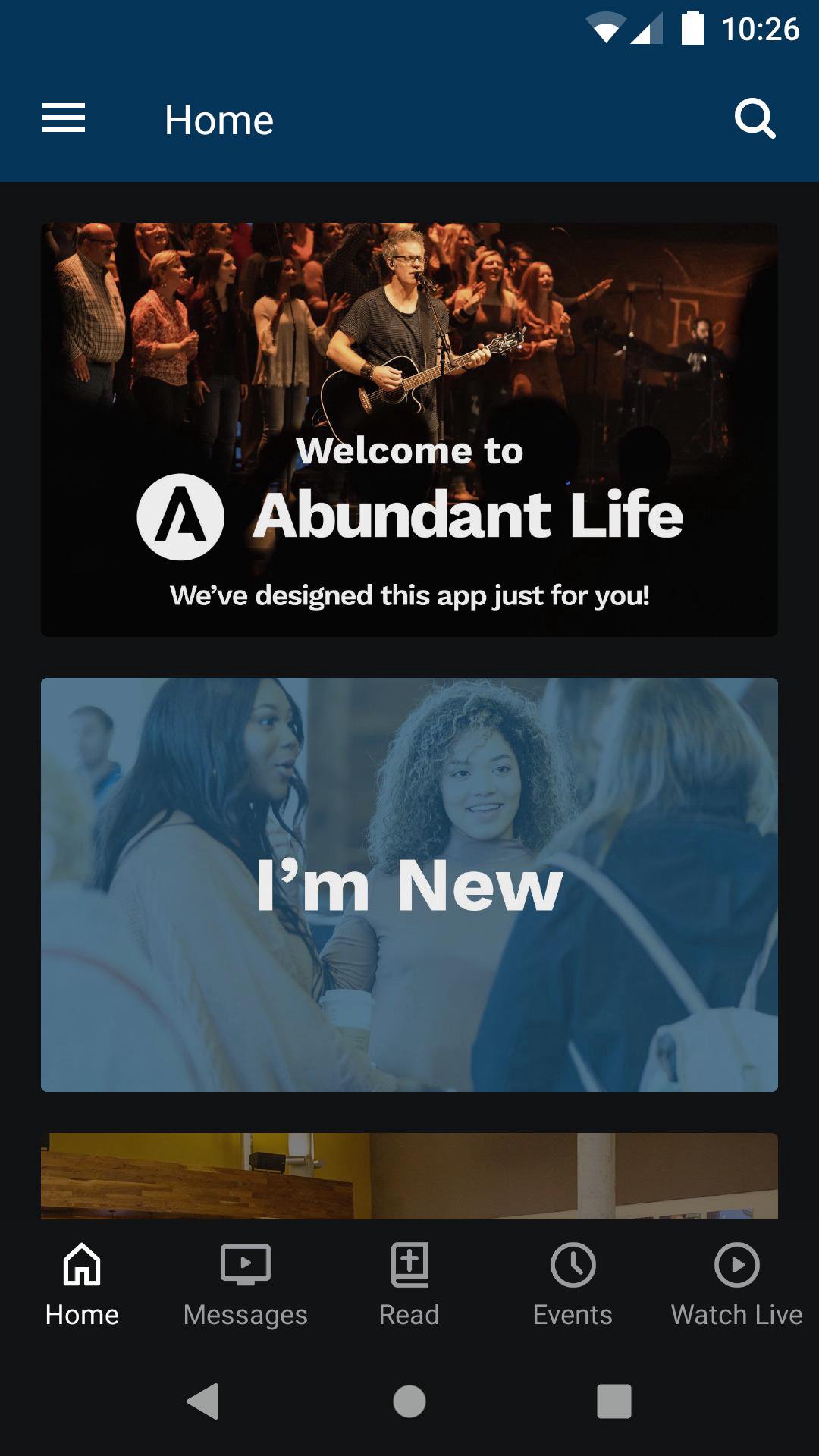Open the Welcome to Abundant Life card
Screen dimensions: 819x1456
tap(409, 430)
